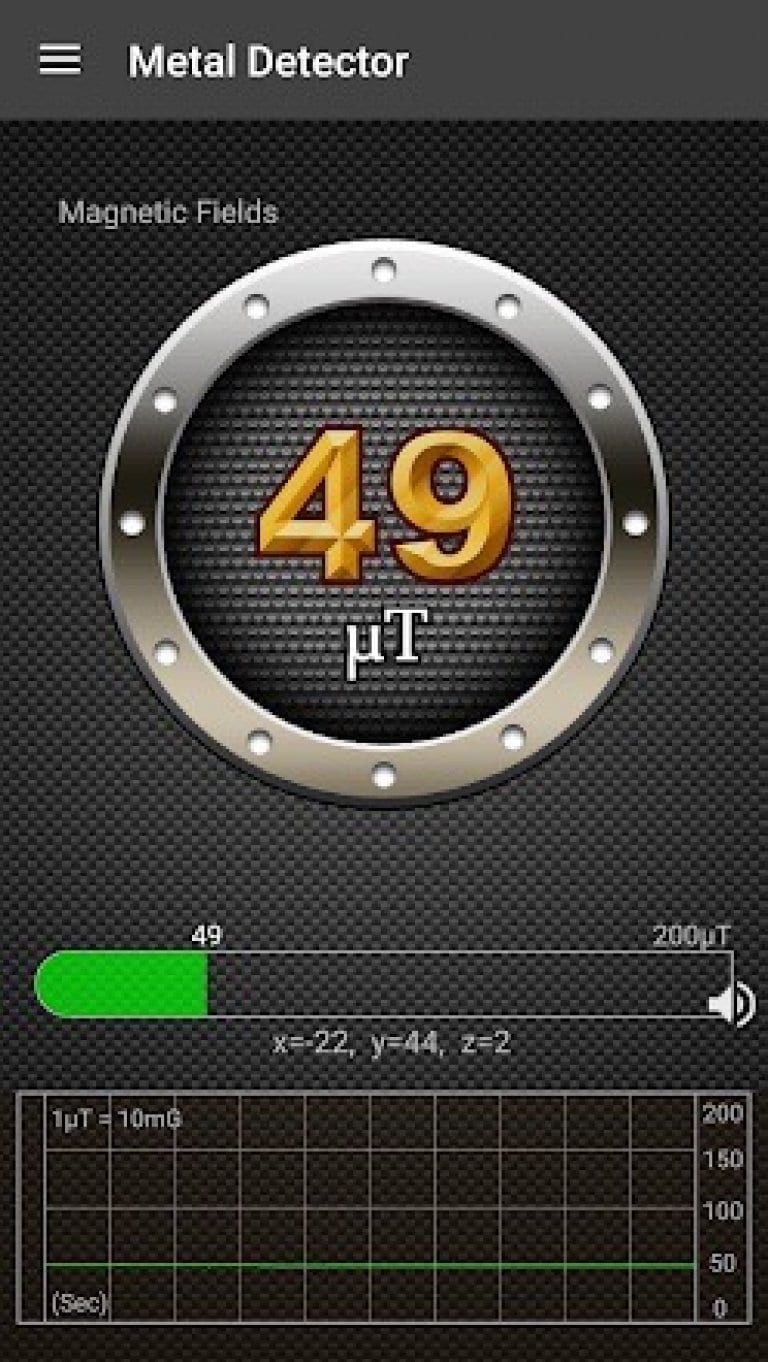The width and height of the screenshot is (768, 1362).
Task: Open options by tapping Magnetic Fields label
Action: click(170, 211)
